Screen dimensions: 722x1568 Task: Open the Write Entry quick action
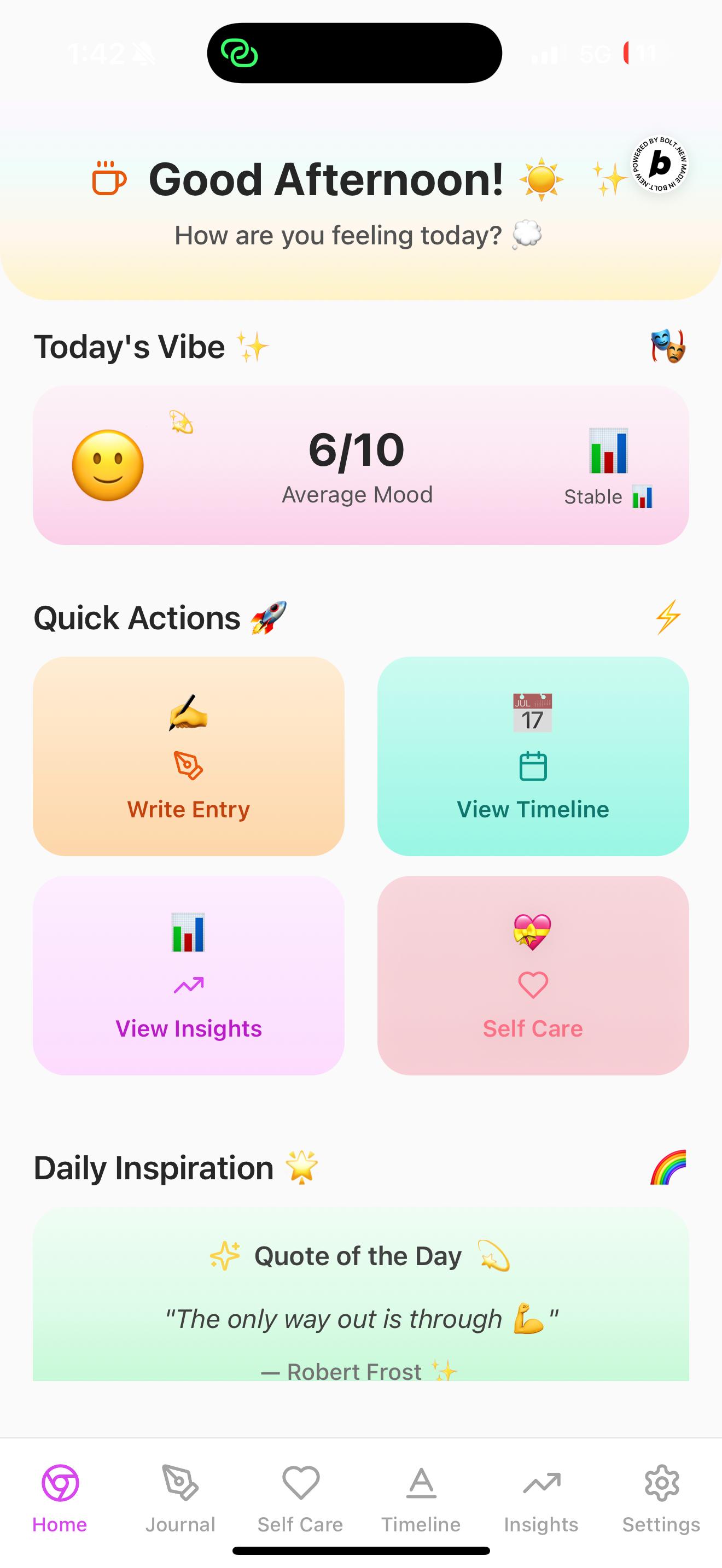tap(188, 756)
